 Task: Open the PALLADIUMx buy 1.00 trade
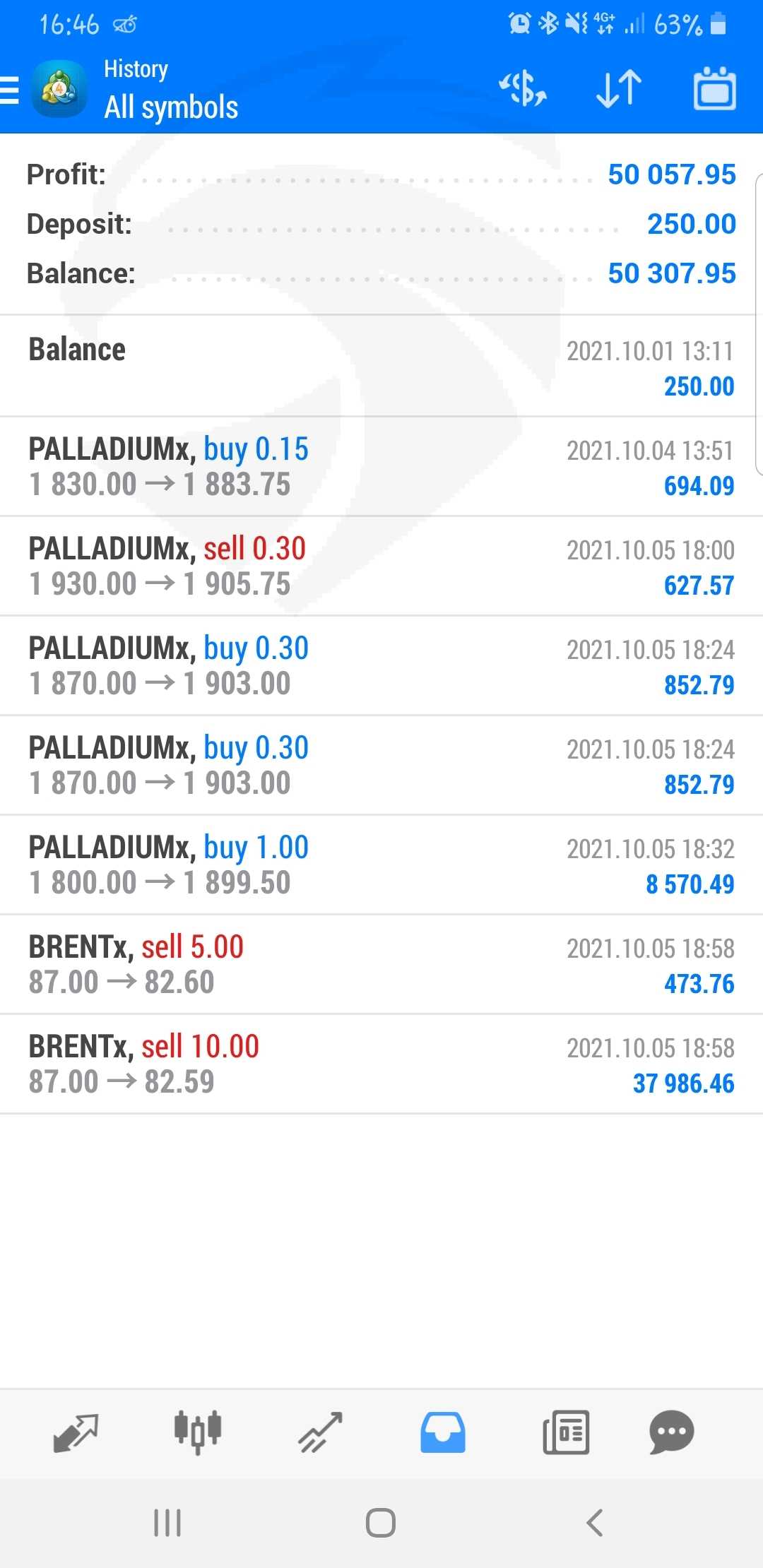point(381,865)
